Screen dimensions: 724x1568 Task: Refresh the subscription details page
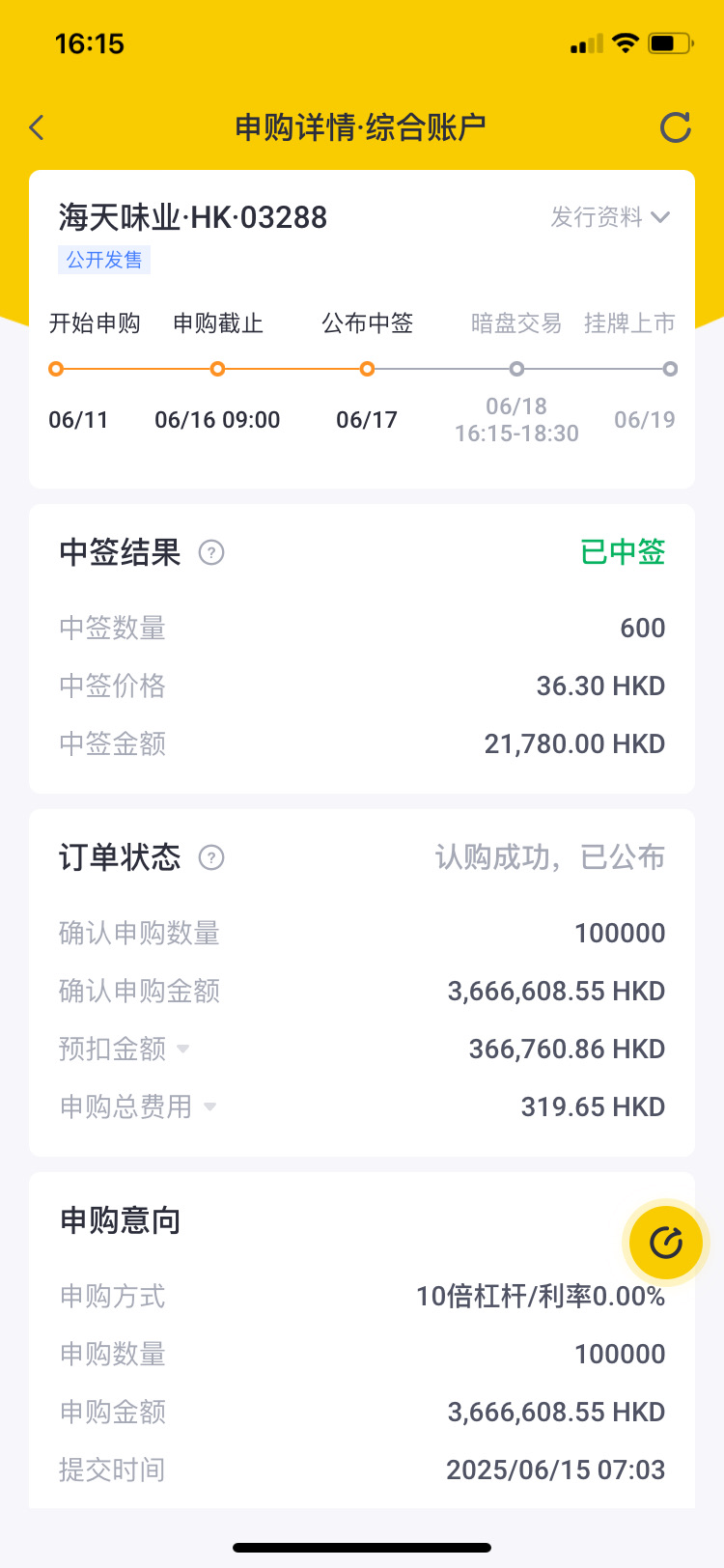tap(675, 127)
